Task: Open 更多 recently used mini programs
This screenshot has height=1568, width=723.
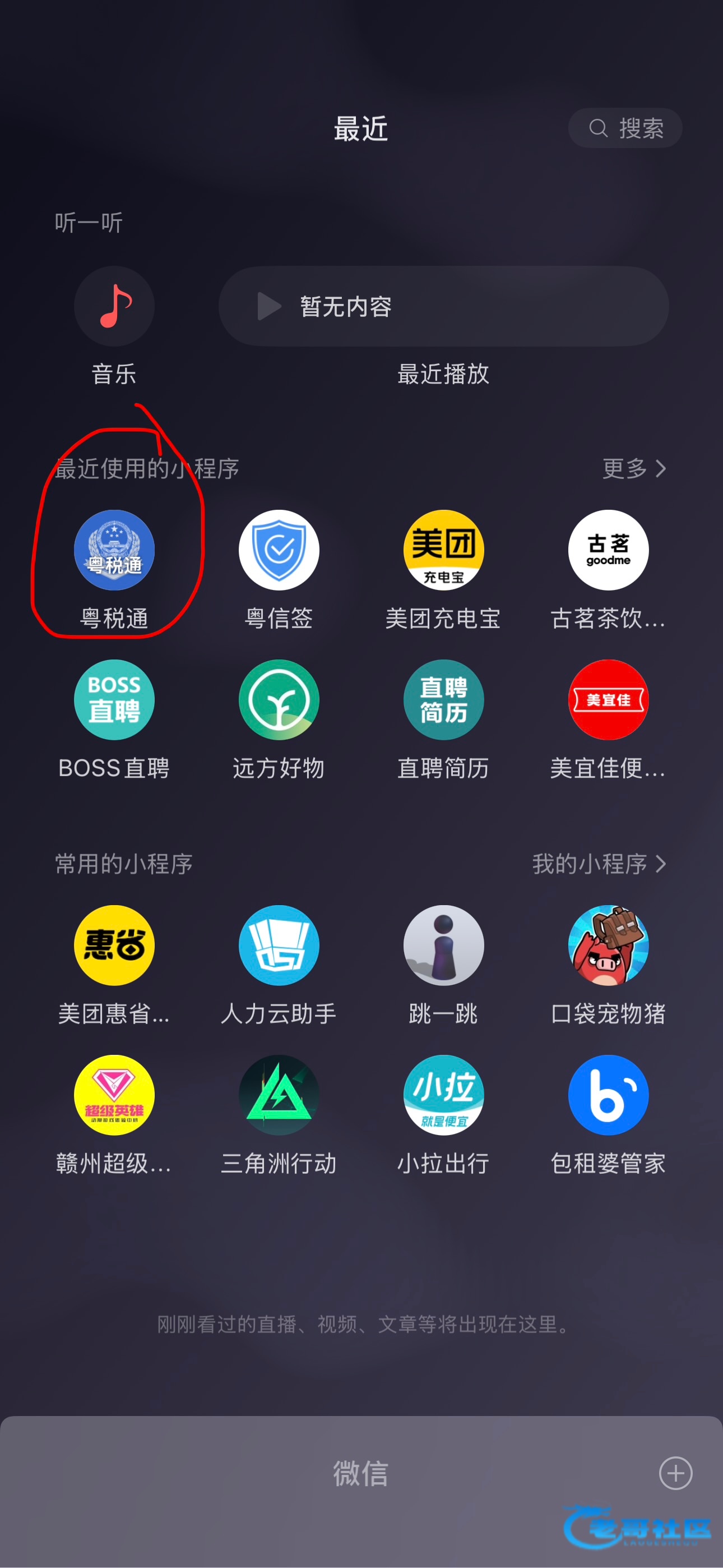Action: tap(633, 468)
